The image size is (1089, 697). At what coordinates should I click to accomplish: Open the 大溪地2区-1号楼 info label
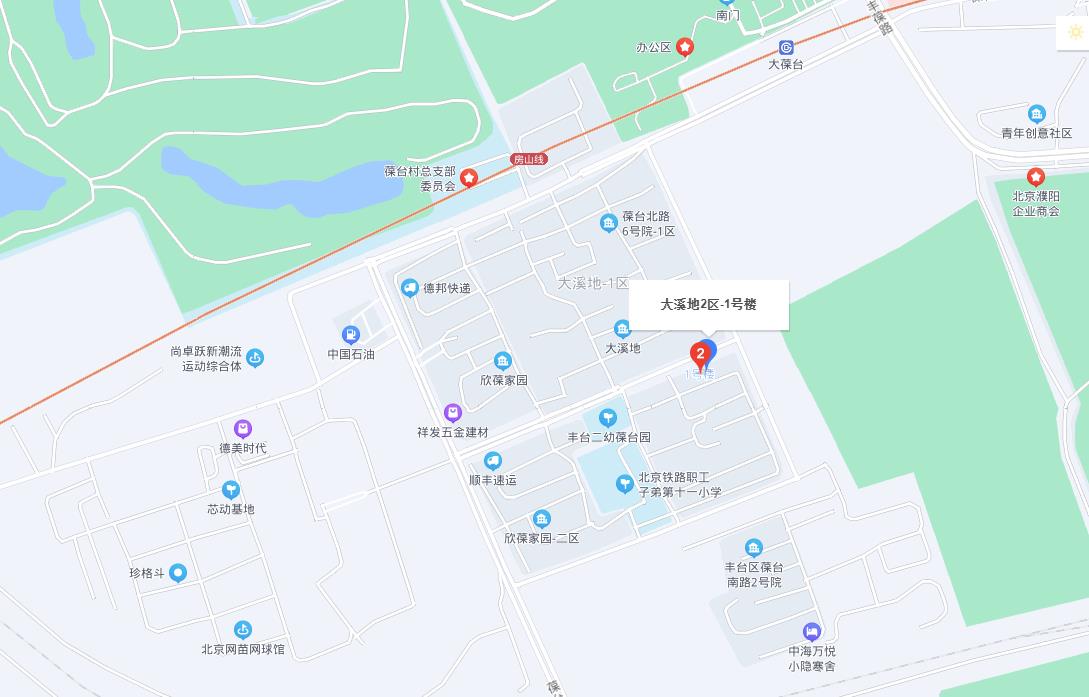tap(708, 304)
